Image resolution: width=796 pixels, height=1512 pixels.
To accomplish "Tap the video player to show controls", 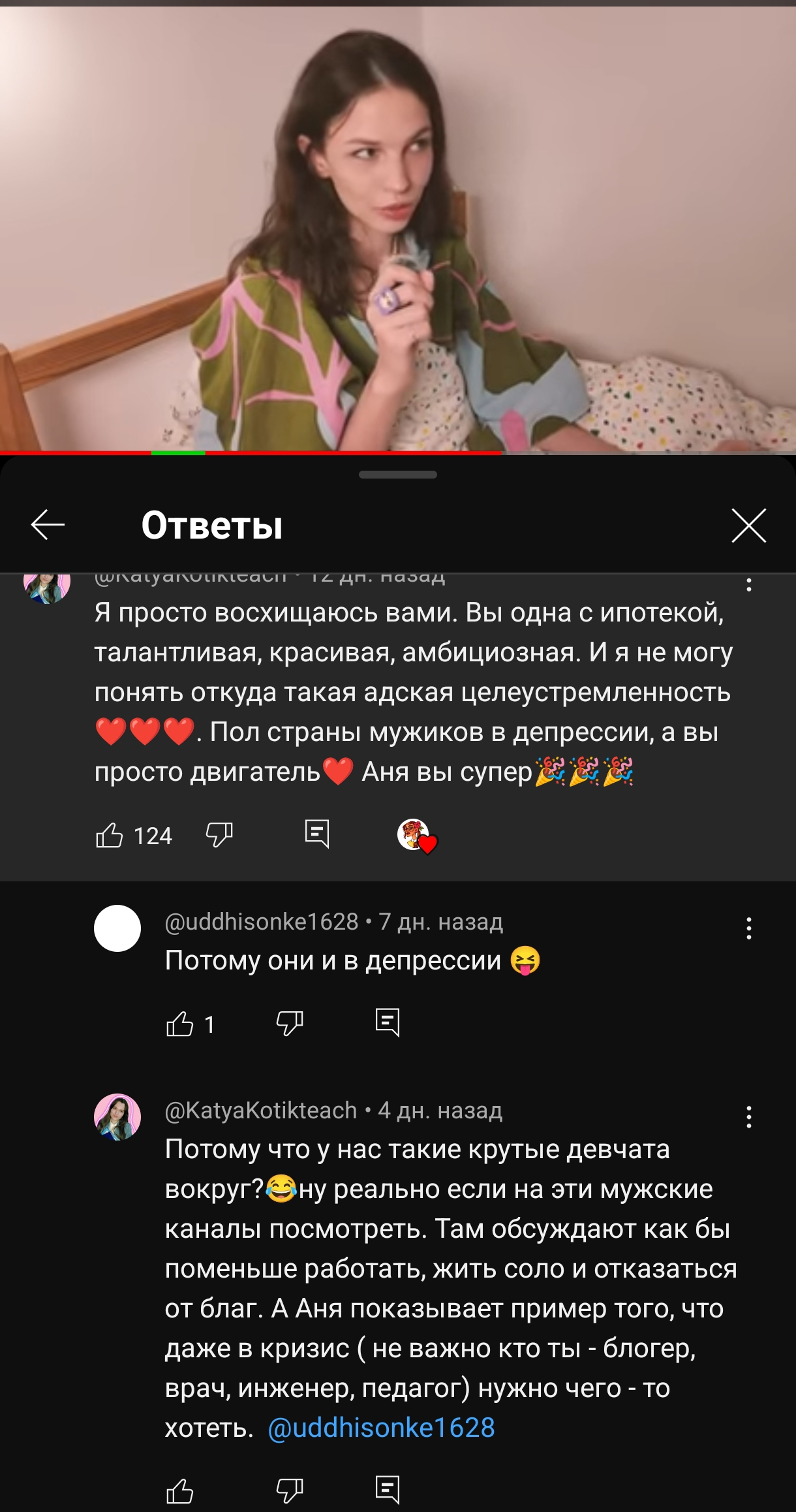I will 398,228.
